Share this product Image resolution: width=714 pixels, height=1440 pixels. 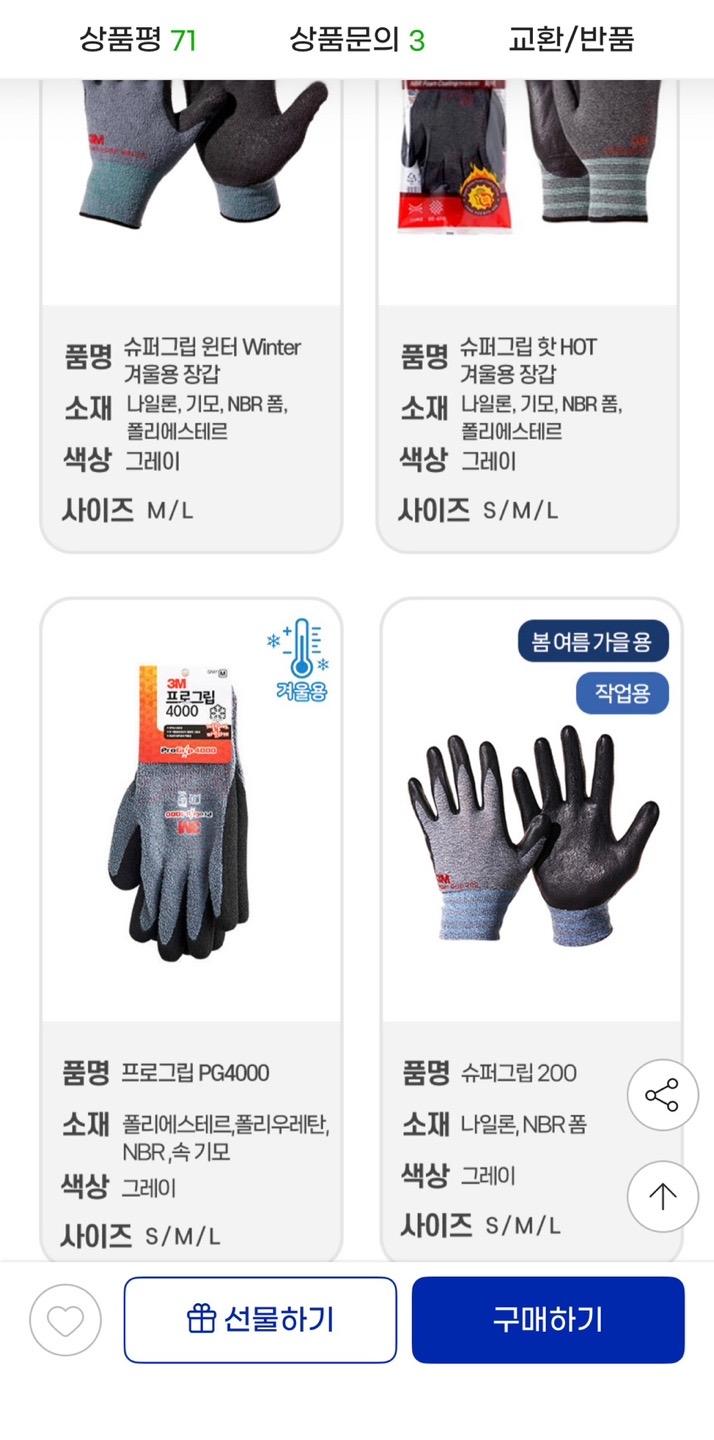click(662, 1095)
